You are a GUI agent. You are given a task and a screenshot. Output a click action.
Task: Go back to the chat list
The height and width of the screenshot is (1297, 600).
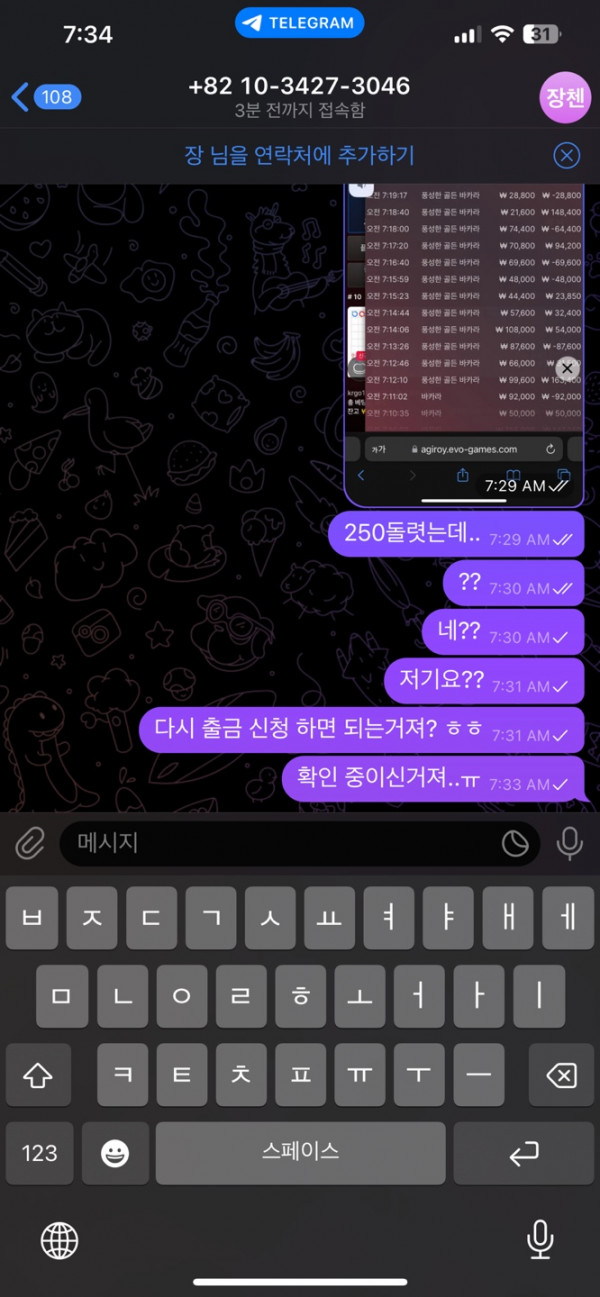point(44,97)
